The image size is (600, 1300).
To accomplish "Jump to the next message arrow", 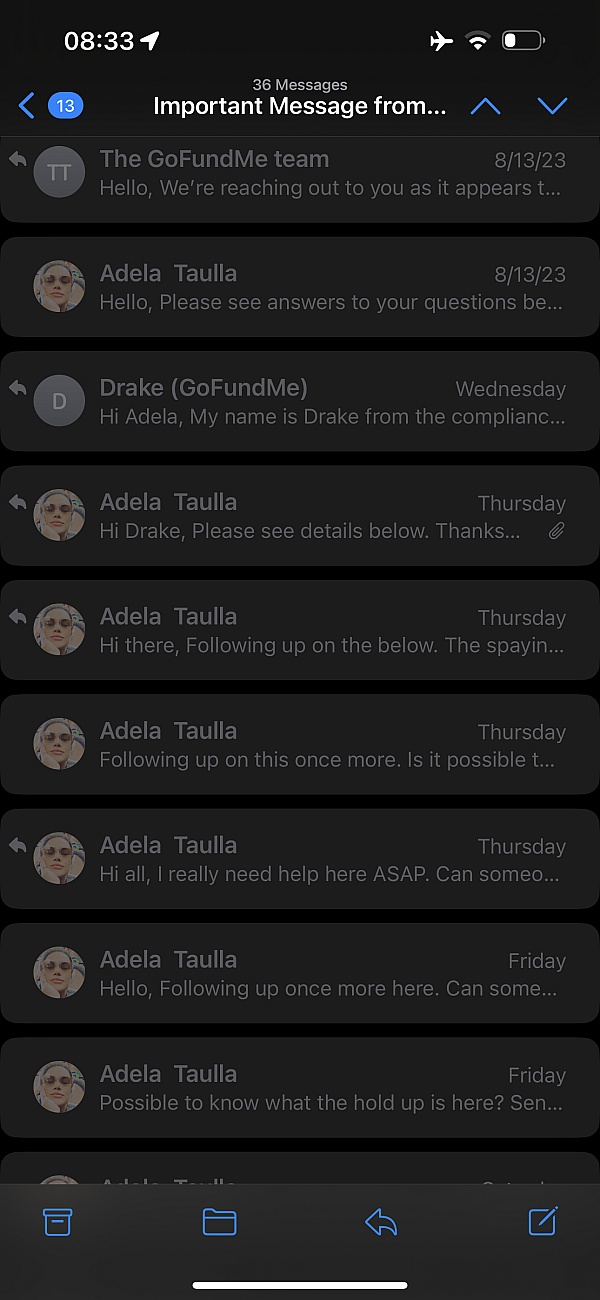I will [552, 106].
